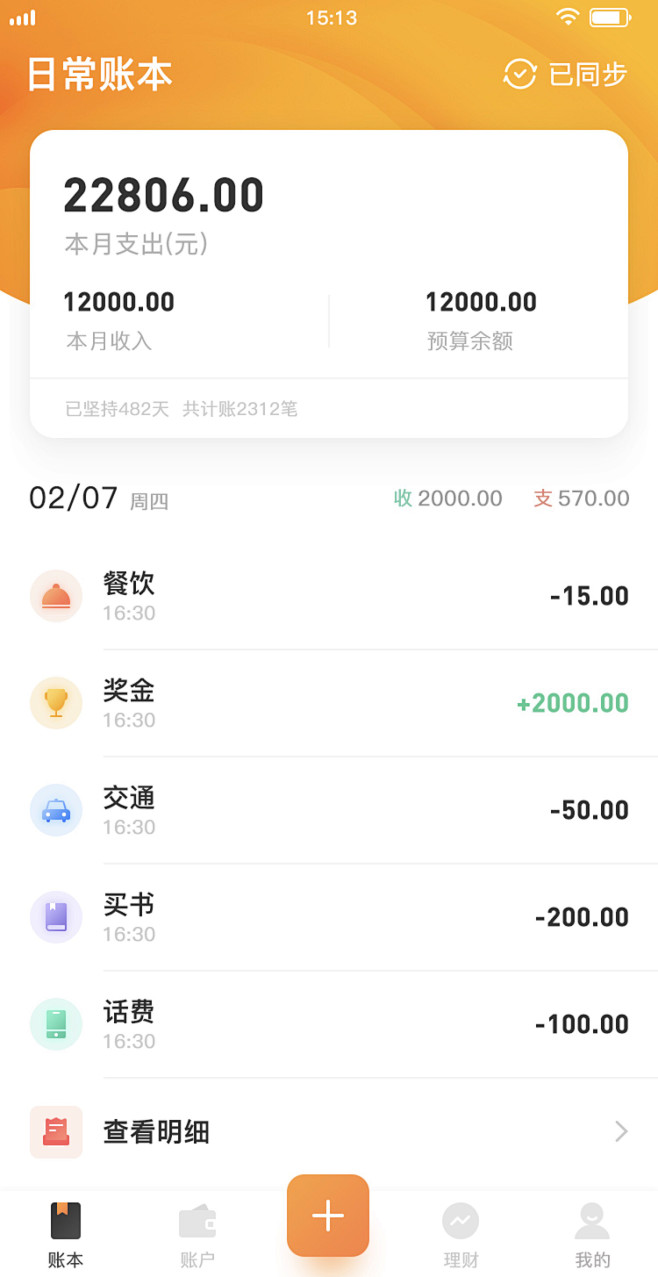
Task: Open the 奖金 +2000.00 record
Action: 329,703
